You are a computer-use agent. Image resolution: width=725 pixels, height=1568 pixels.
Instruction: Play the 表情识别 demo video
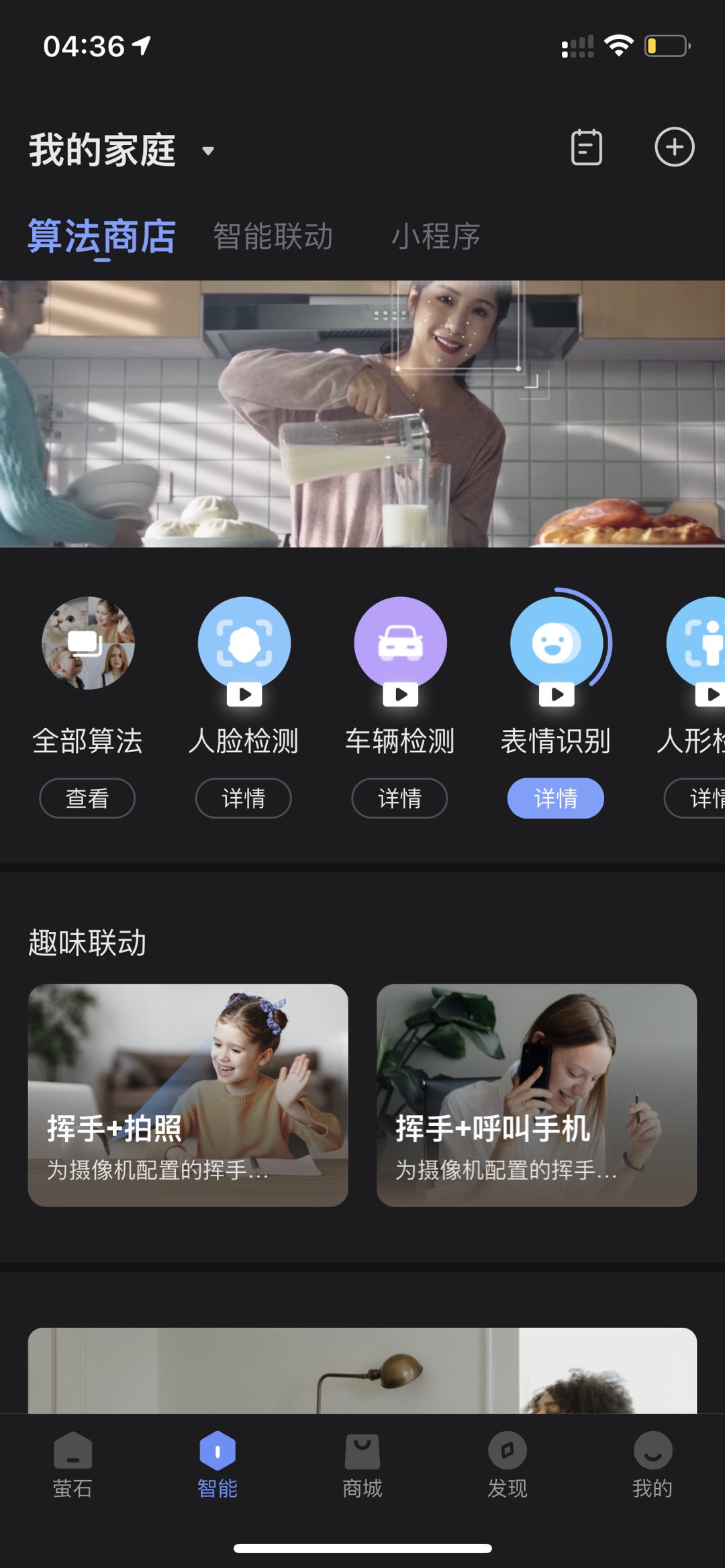click(x=557, y=694)
